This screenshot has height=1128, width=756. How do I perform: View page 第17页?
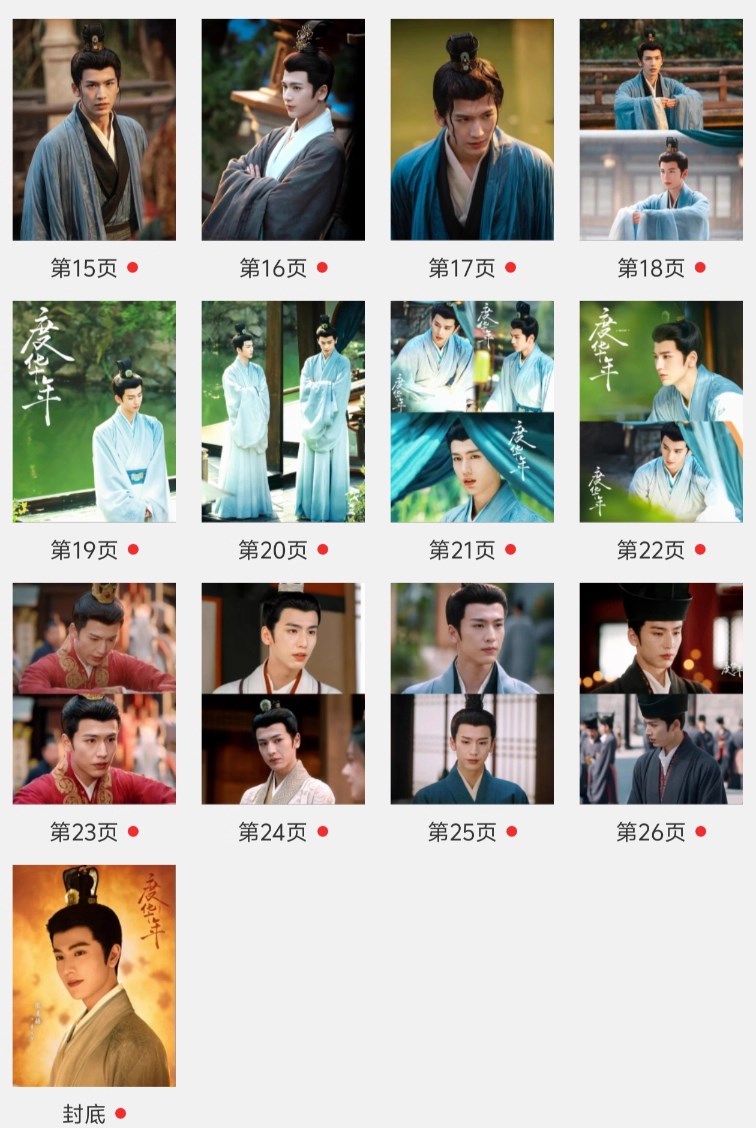coord(472,130)
